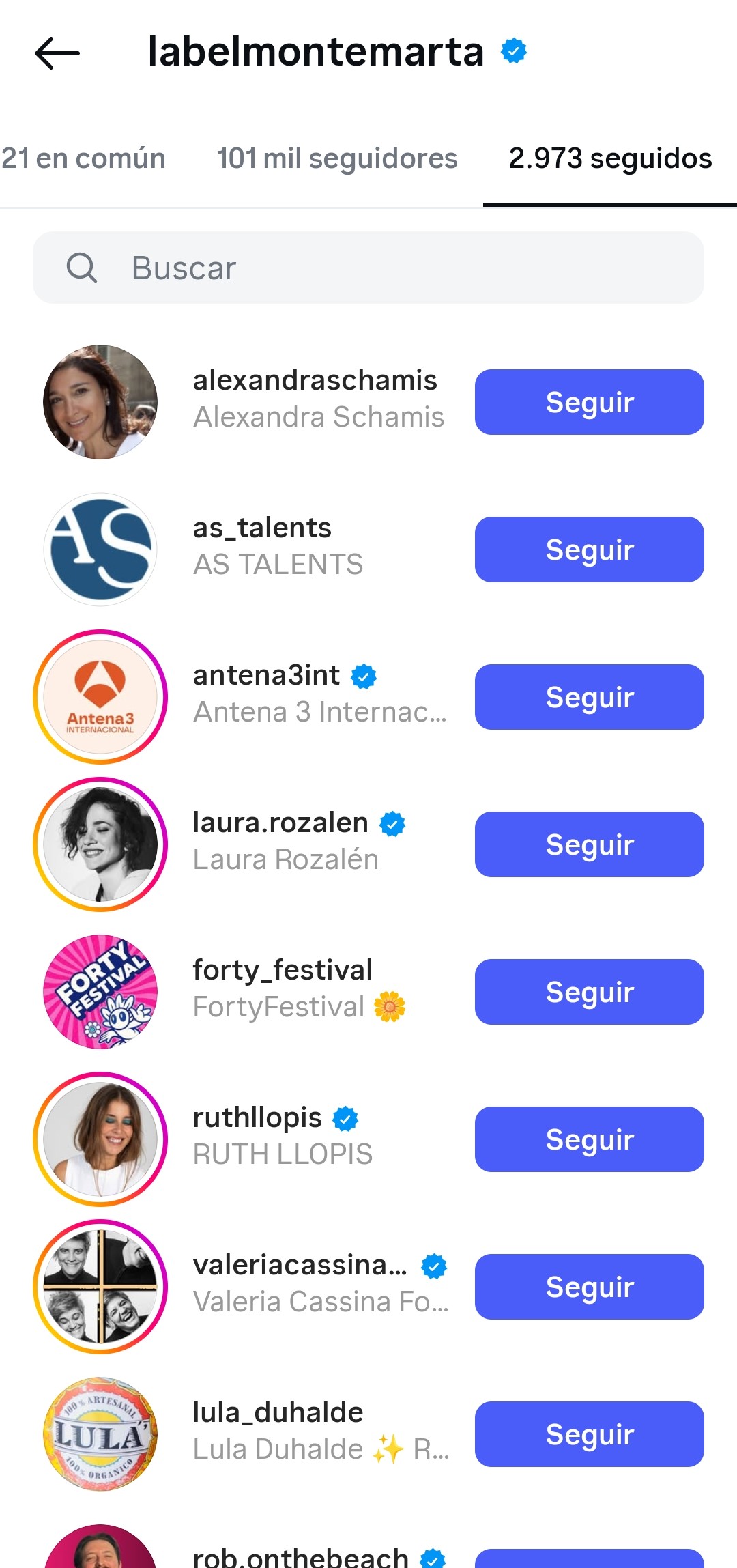Select the 2.973 seguidos tab
This screenshot has height=1568, width=737.
(610, 158)
